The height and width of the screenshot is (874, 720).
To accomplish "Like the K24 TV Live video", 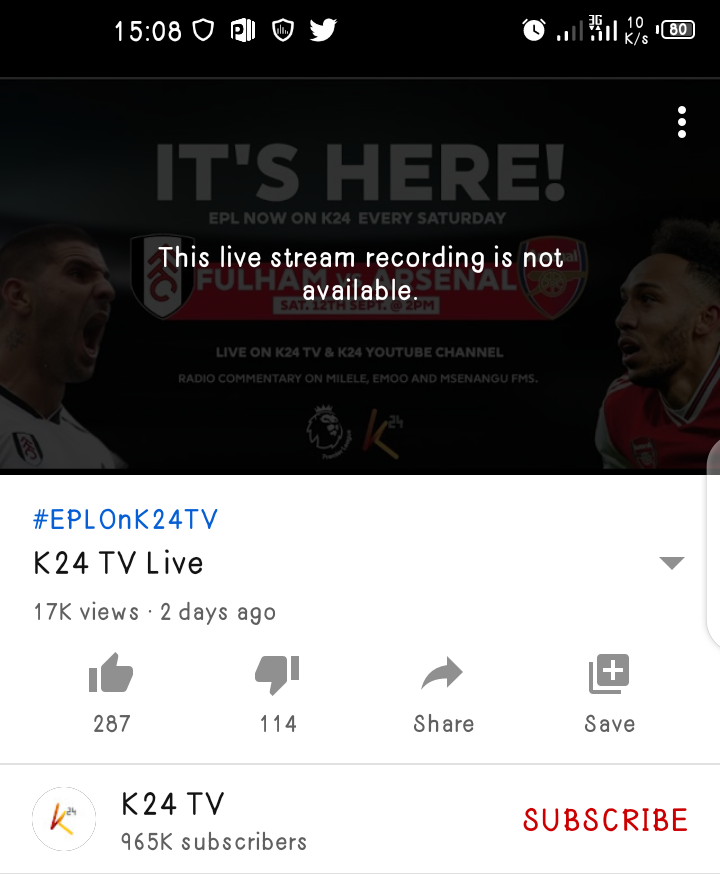I will [111, 676].
